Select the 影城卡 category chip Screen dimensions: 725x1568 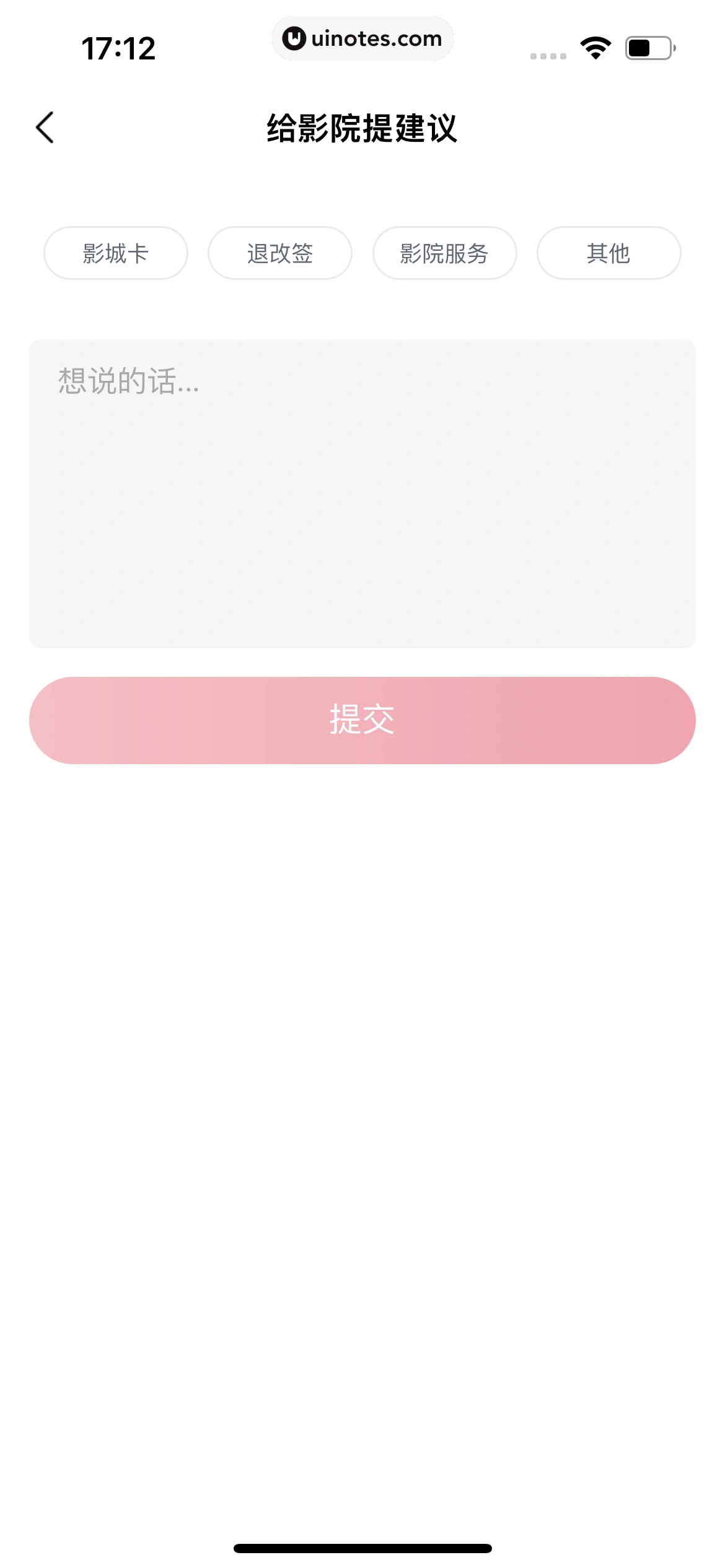coord(116,253)
